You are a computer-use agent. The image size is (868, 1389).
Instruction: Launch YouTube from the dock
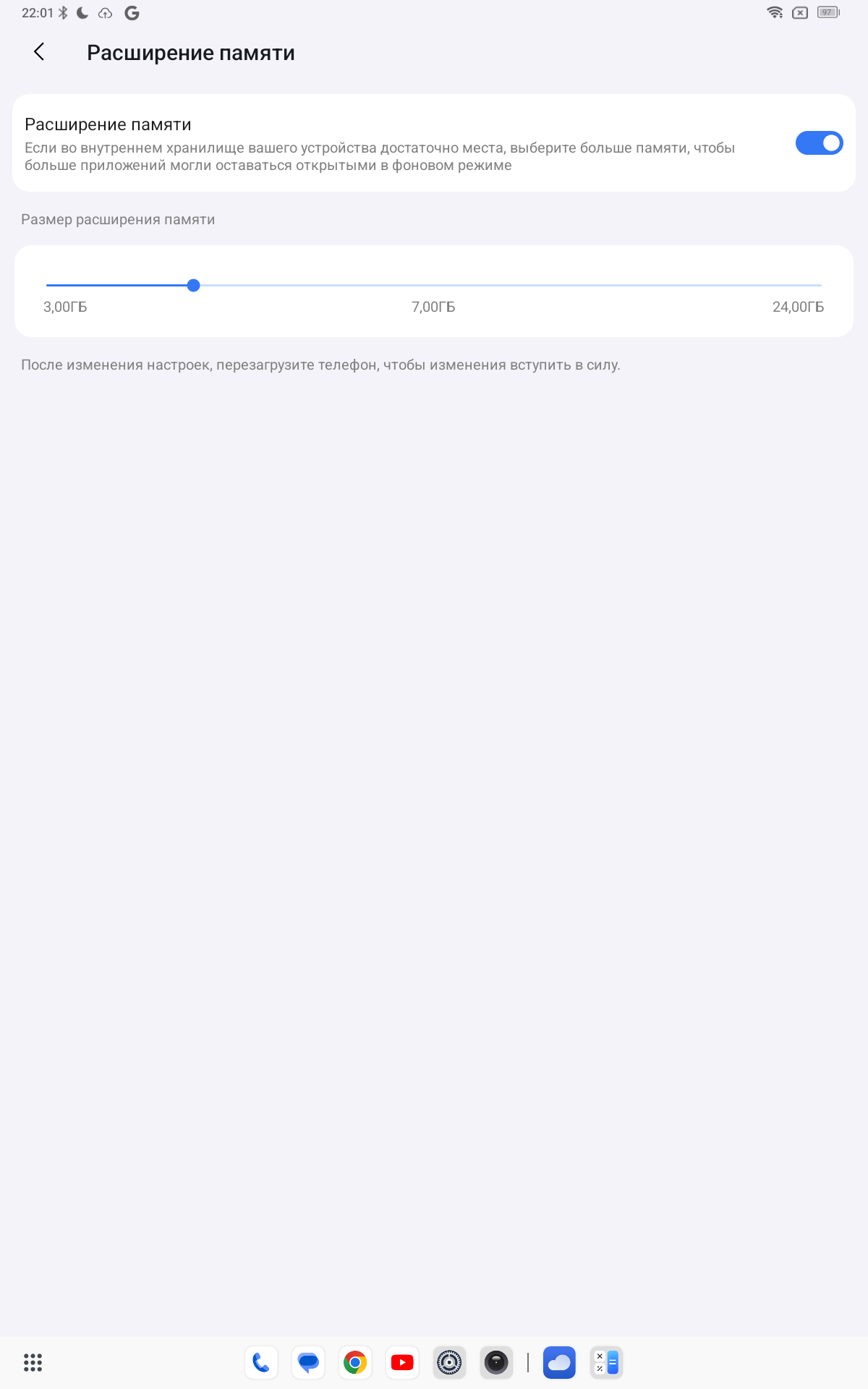coord(402,1363)
